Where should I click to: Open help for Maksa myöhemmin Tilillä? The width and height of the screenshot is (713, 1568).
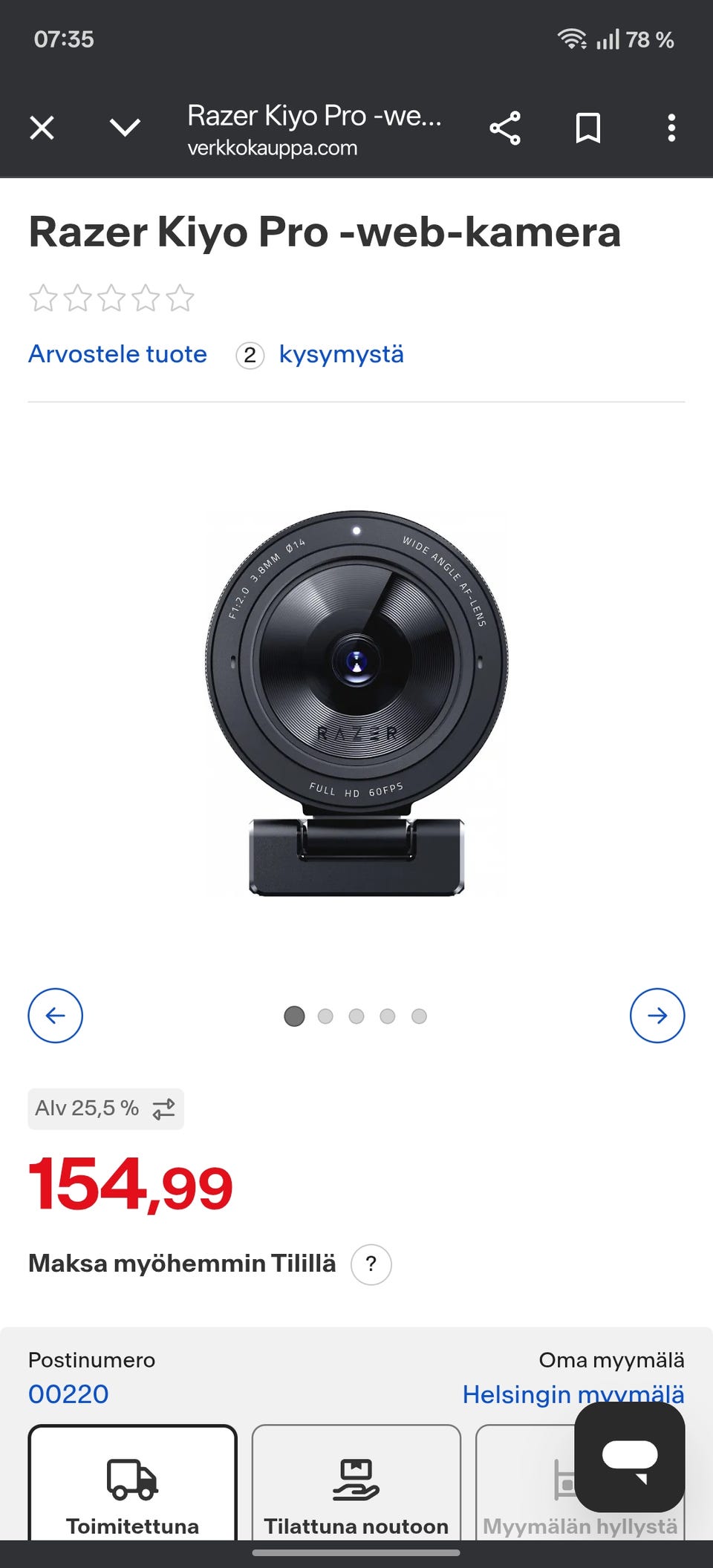pyautogui.click(x=371, y=1264)
